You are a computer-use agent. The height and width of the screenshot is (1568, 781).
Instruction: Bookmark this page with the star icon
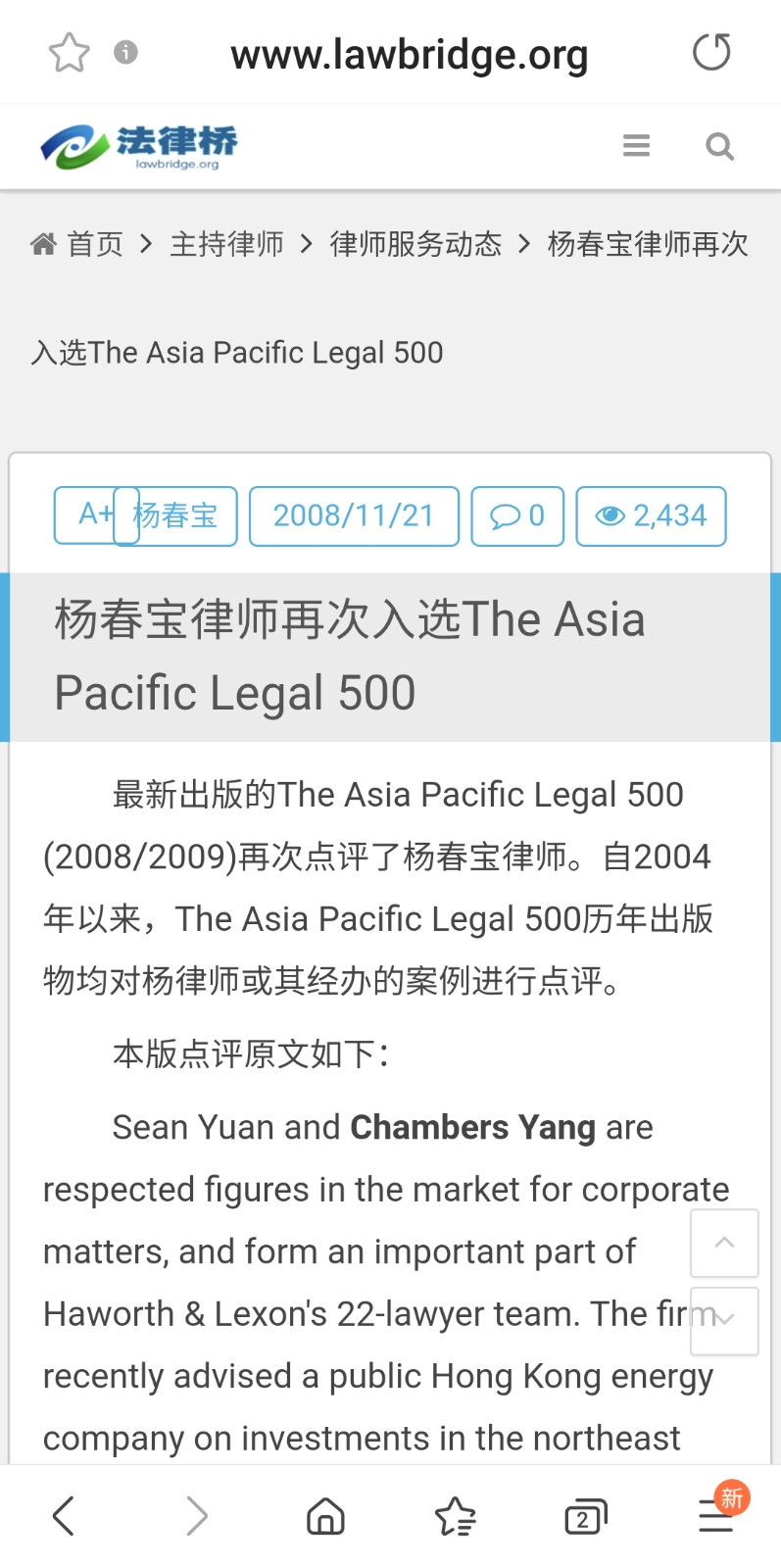click(x=69, y=53)
